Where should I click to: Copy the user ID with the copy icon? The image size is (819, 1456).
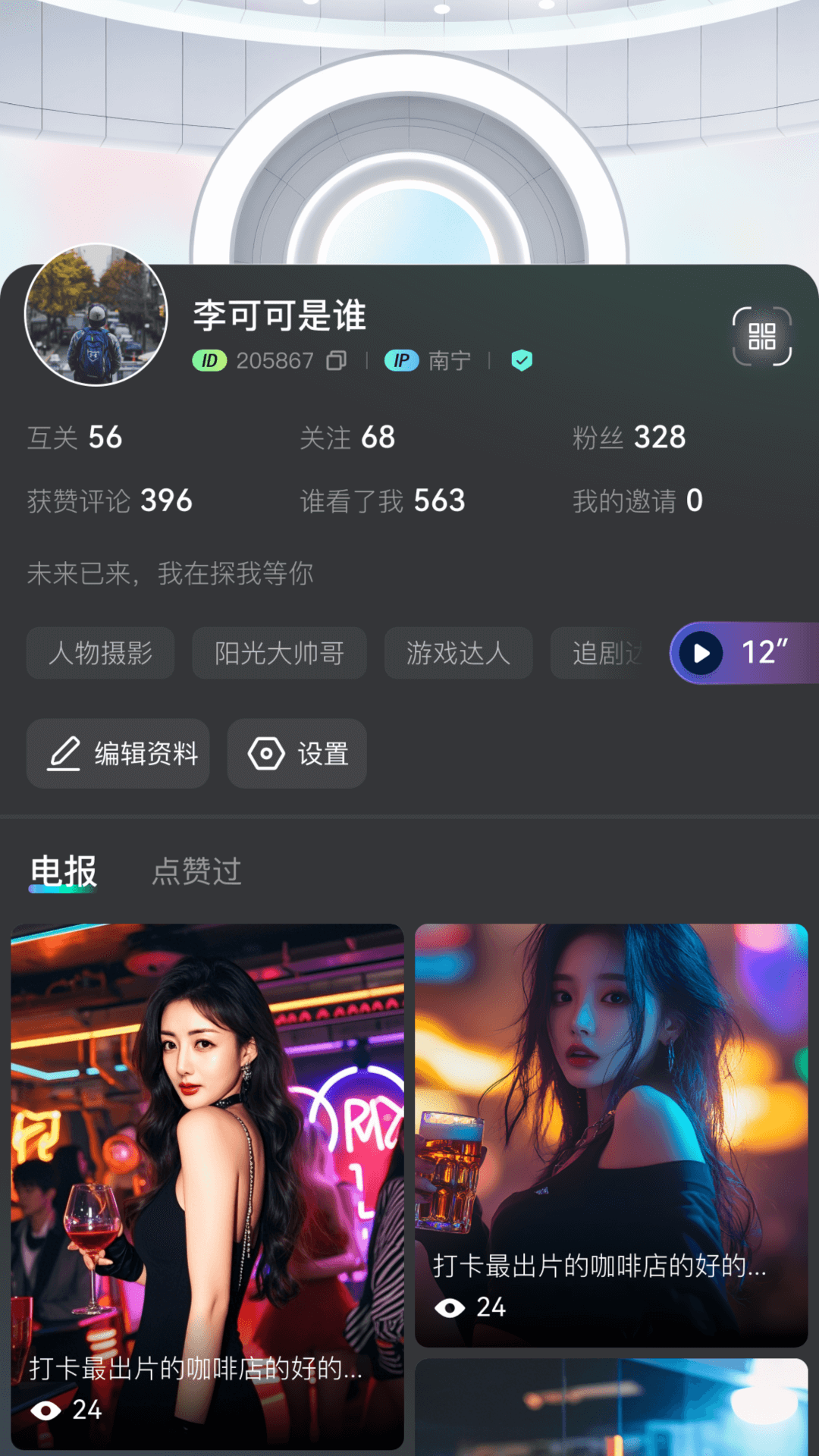336,361
